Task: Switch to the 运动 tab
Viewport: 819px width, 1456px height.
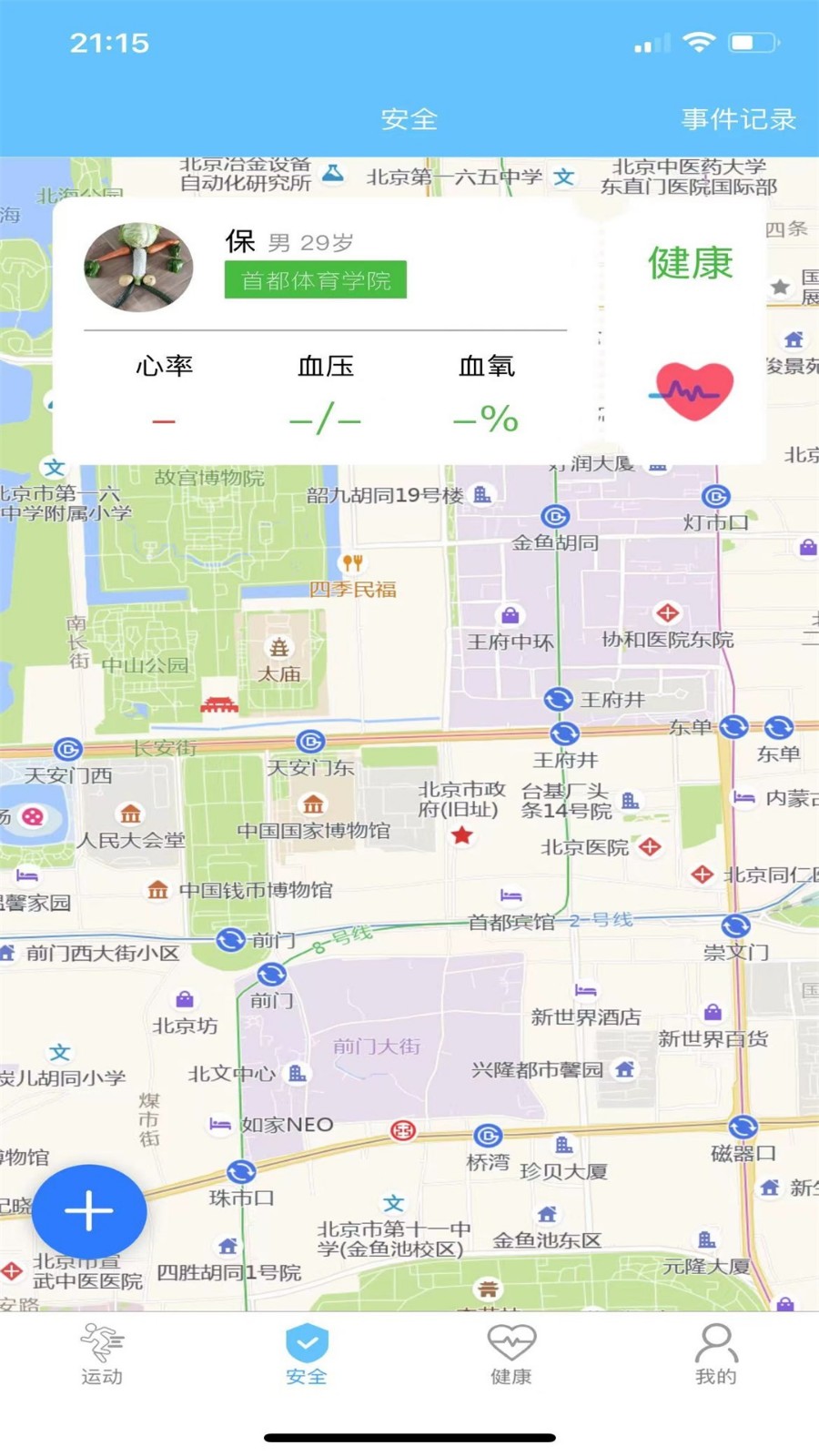Action: (x=102, y=1353)
